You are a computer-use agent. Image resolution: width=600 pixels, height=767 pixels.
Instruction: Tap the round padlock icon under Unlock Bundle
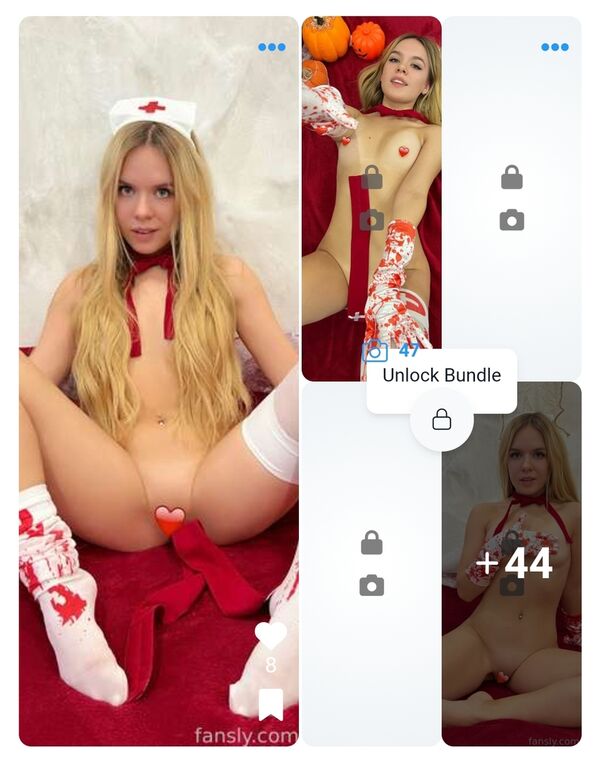(441, 421)
